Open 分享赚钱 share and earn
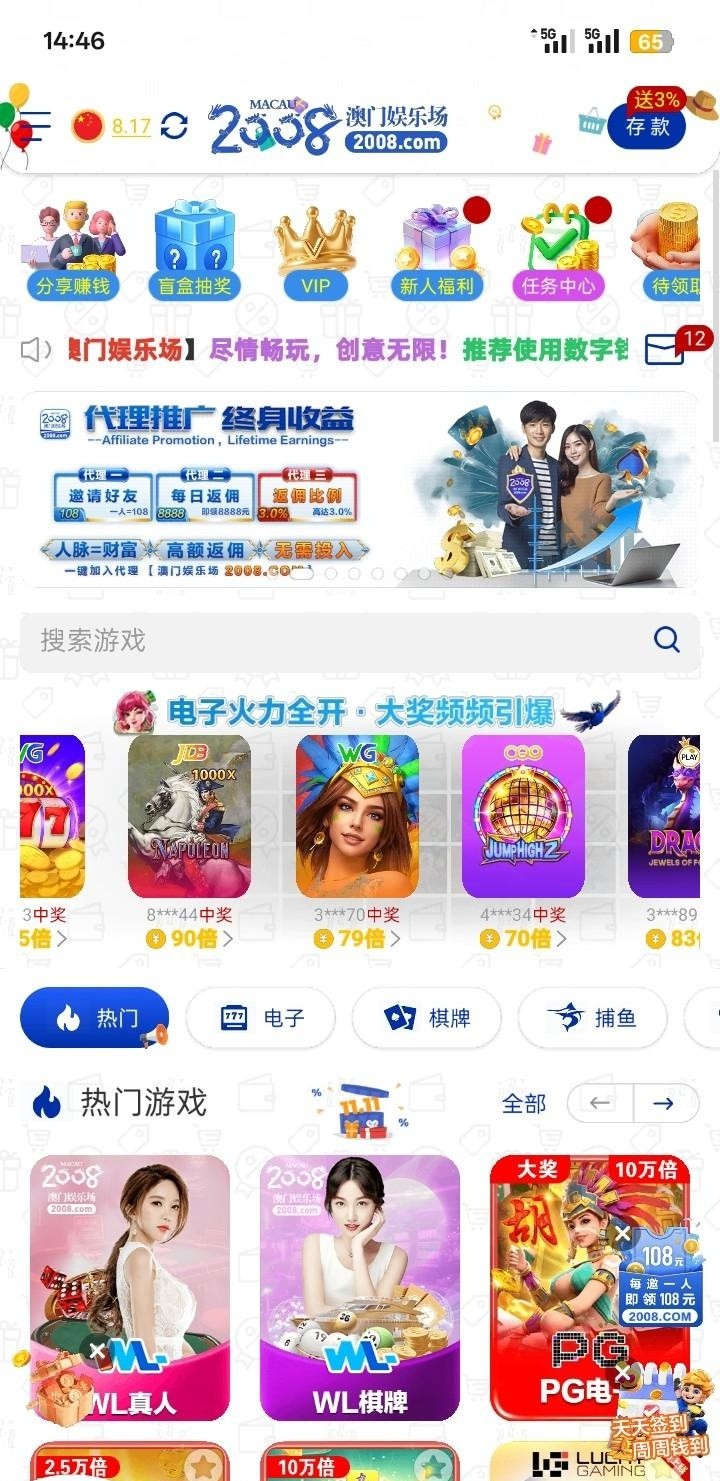 coord(73,250)
